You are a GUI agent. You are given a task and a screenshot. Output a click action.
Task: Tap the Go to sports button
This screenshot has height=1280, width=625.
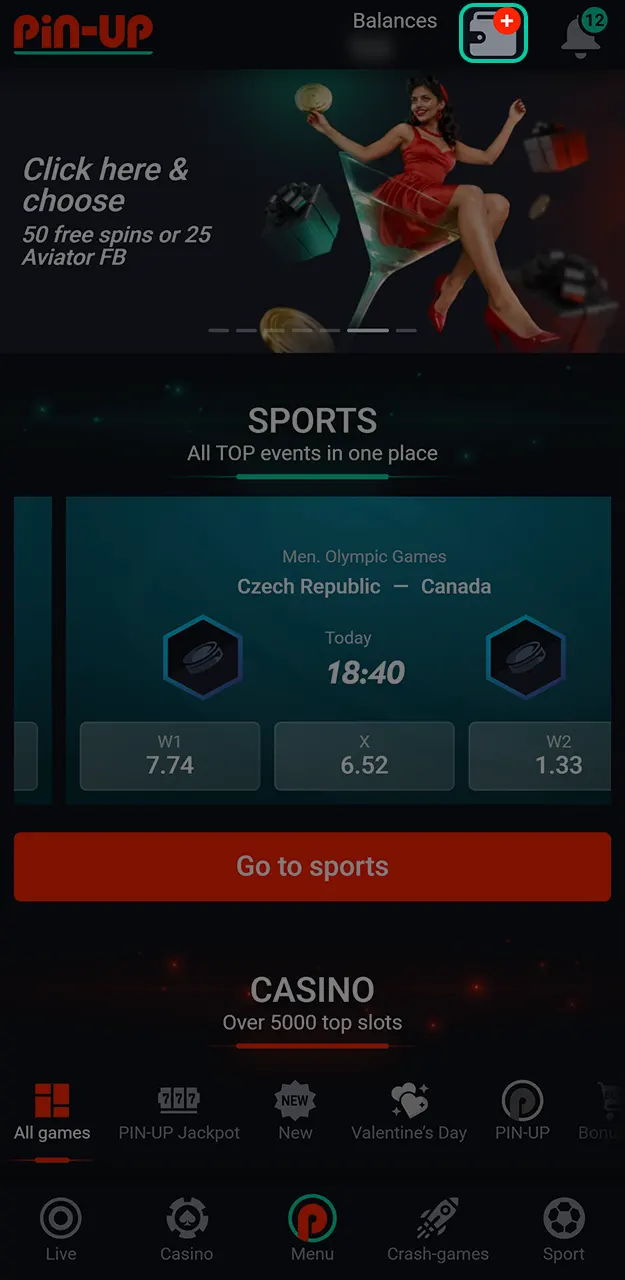pyautogui.click(x=312, y=866)
